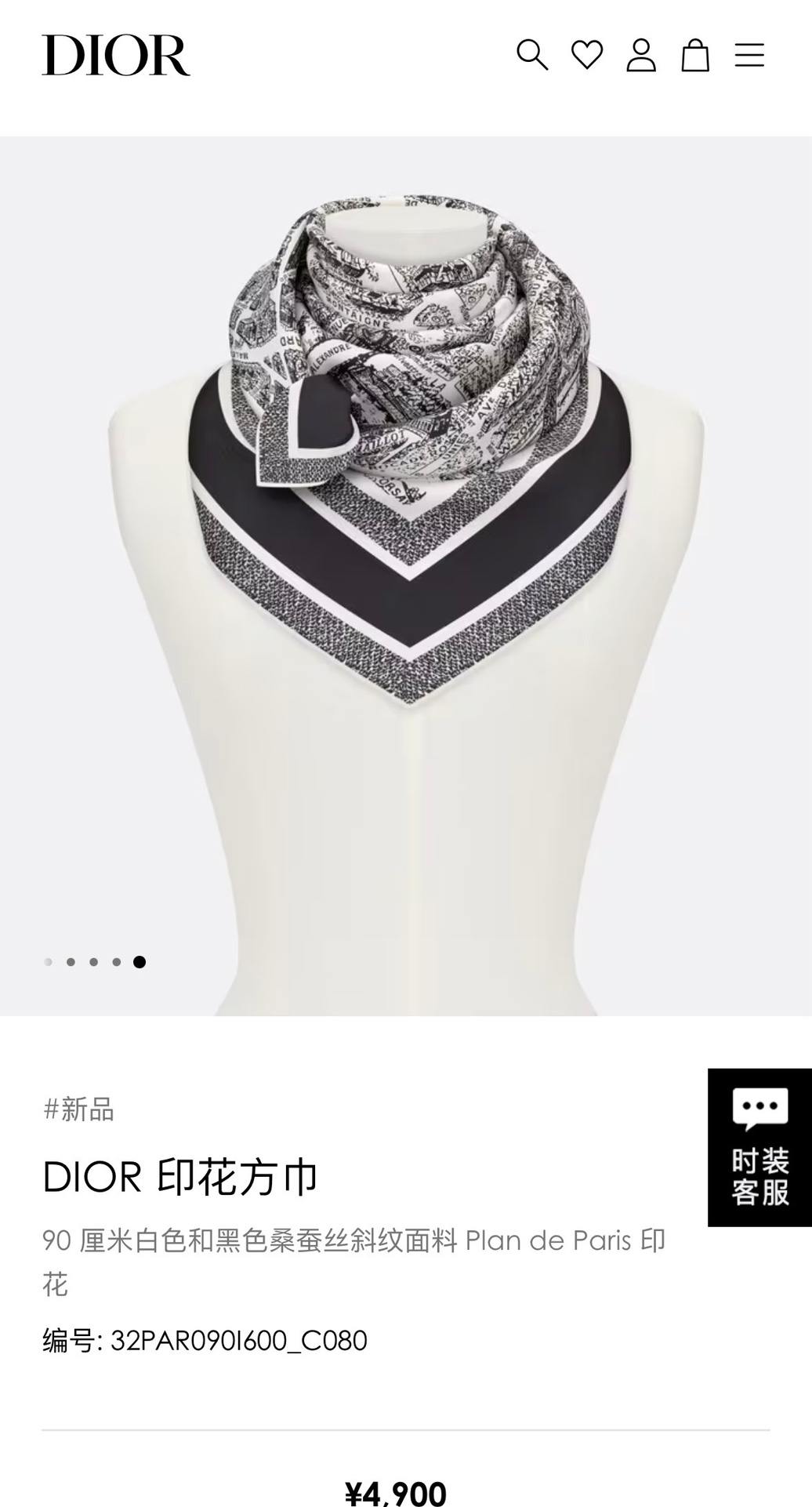Open the search magnifier icon
The width and height of the screenshot is (812, 1507).
pos(532,56)
